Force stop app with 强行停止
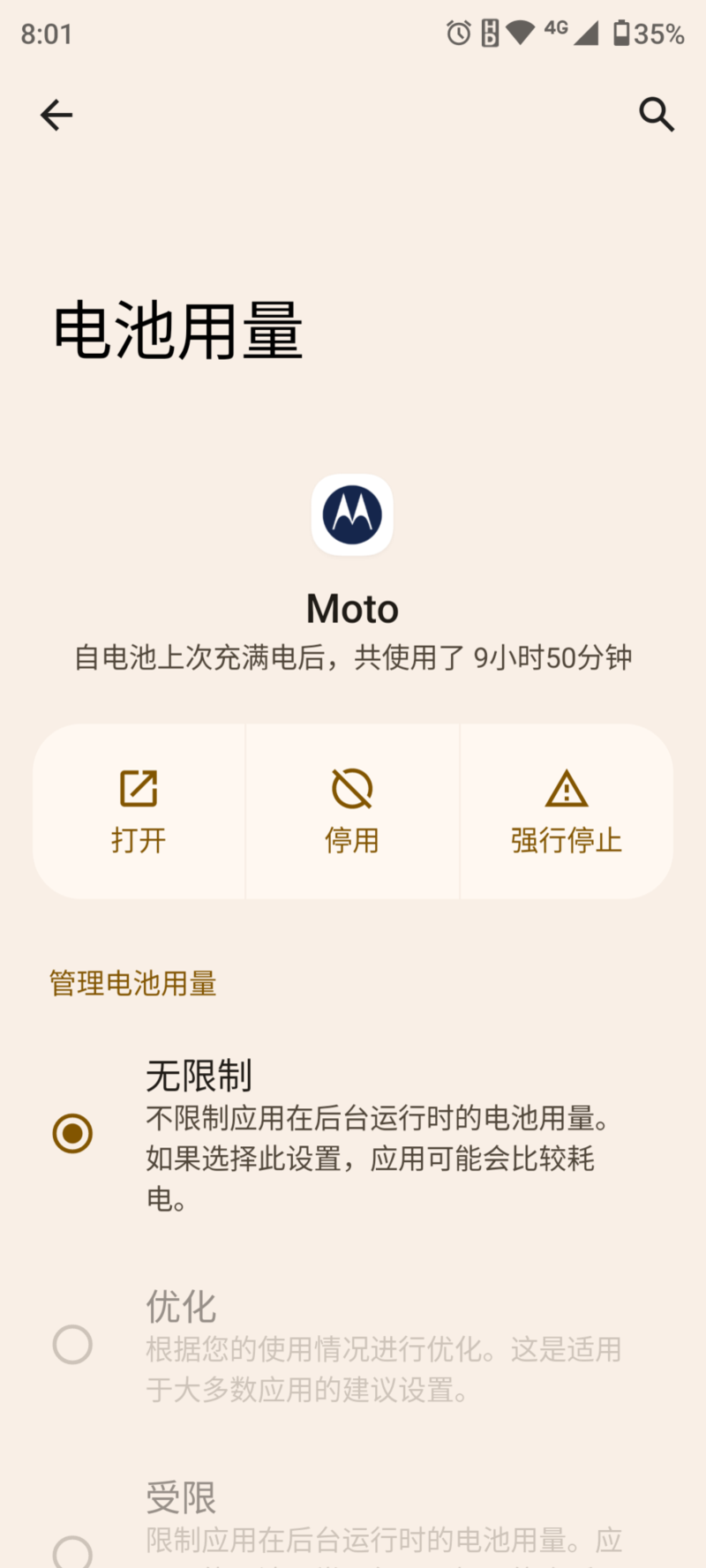Image resolution: width=706 pixels, height=1568 pixels. 567,812
